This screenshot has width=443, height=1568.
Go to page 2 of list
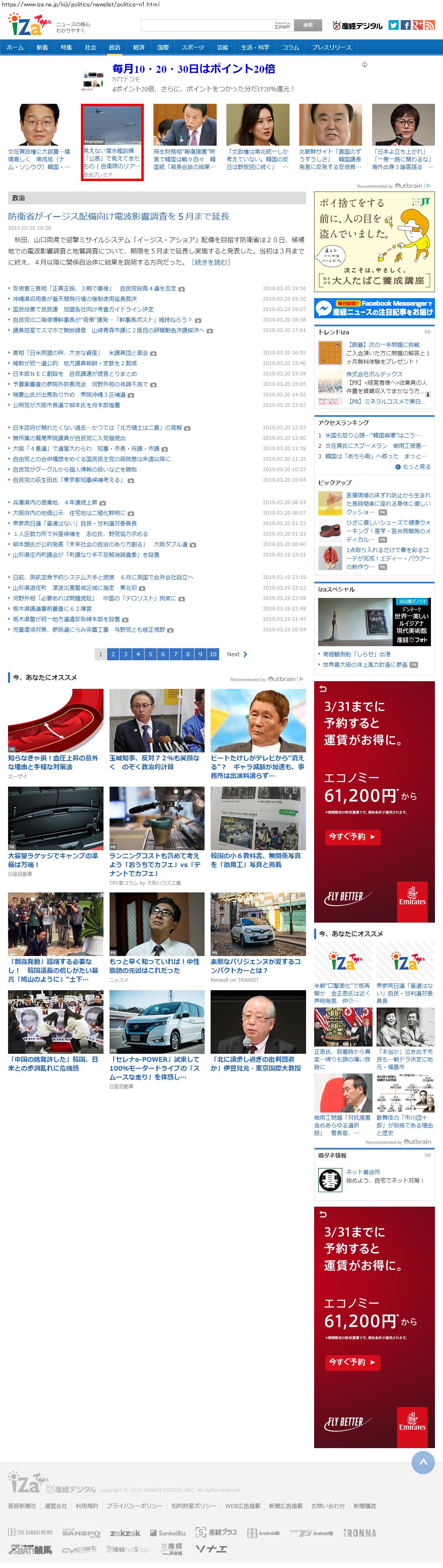click(x=113, y=654)
